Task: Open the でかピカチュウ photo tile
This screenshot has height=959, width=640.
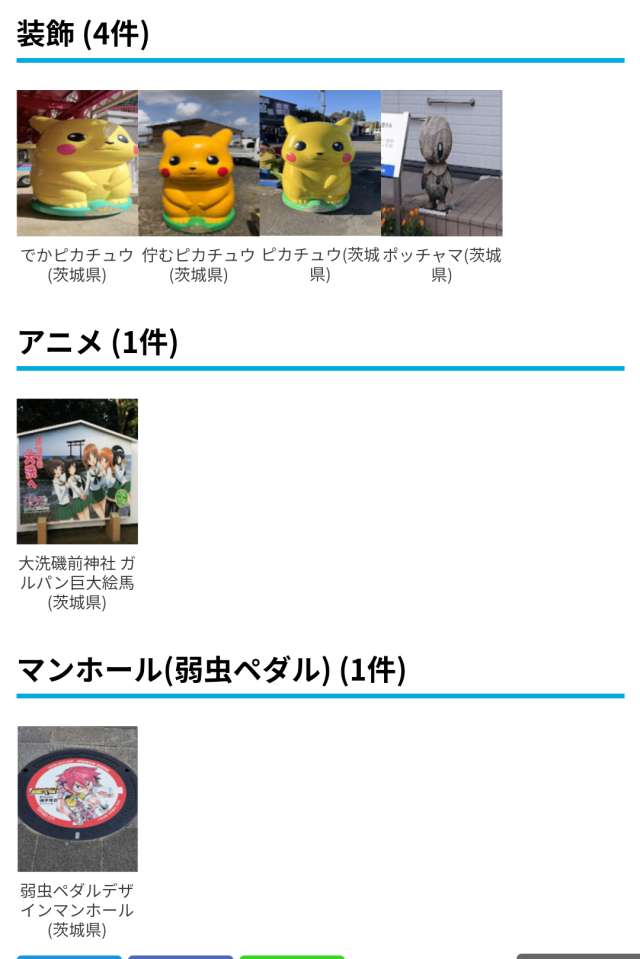Action: coord(77,163)
